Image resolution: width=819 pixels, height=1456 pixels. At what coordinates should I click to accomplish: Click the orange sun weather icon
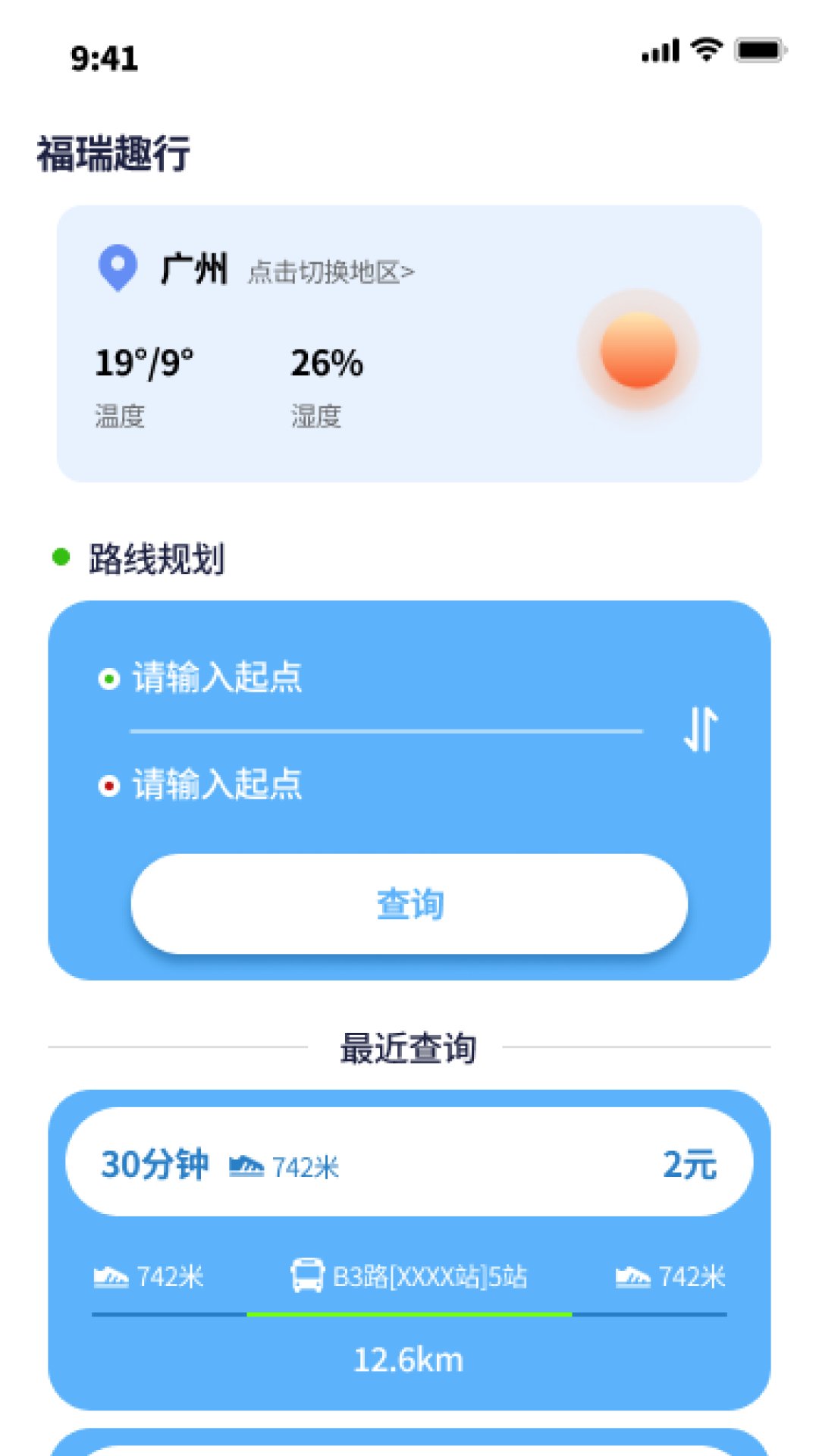[x=638, y=350]
